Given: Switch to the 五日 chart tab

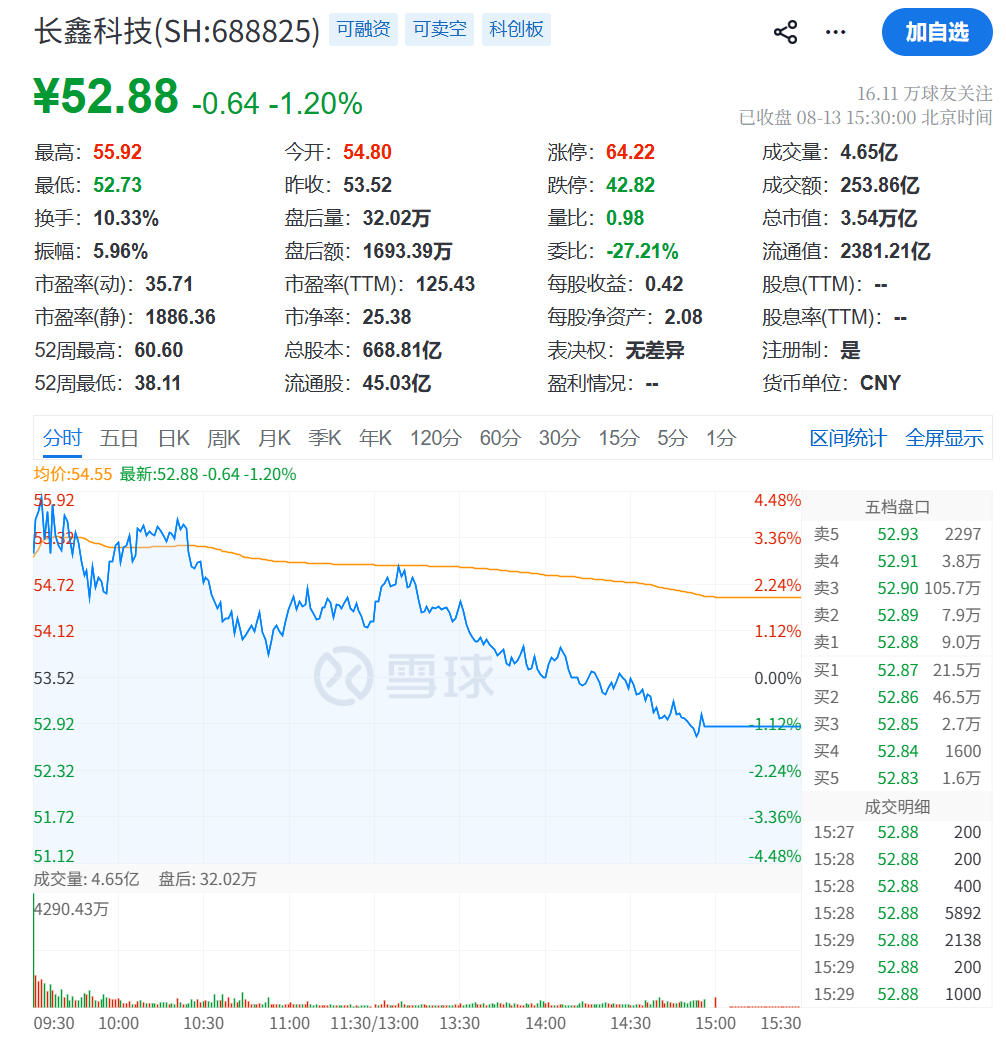Looking at the screenshot, I should (119, 438).
